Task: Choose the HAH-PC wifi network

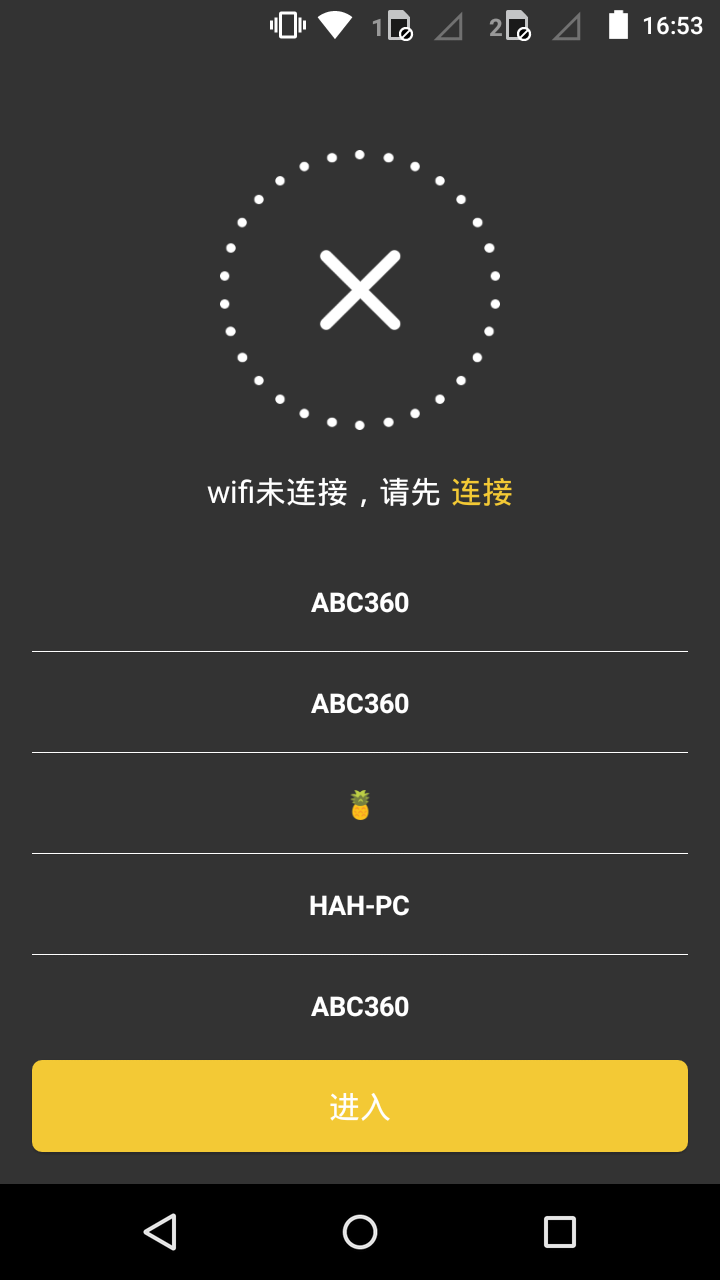Action: (x=360, y=905)
